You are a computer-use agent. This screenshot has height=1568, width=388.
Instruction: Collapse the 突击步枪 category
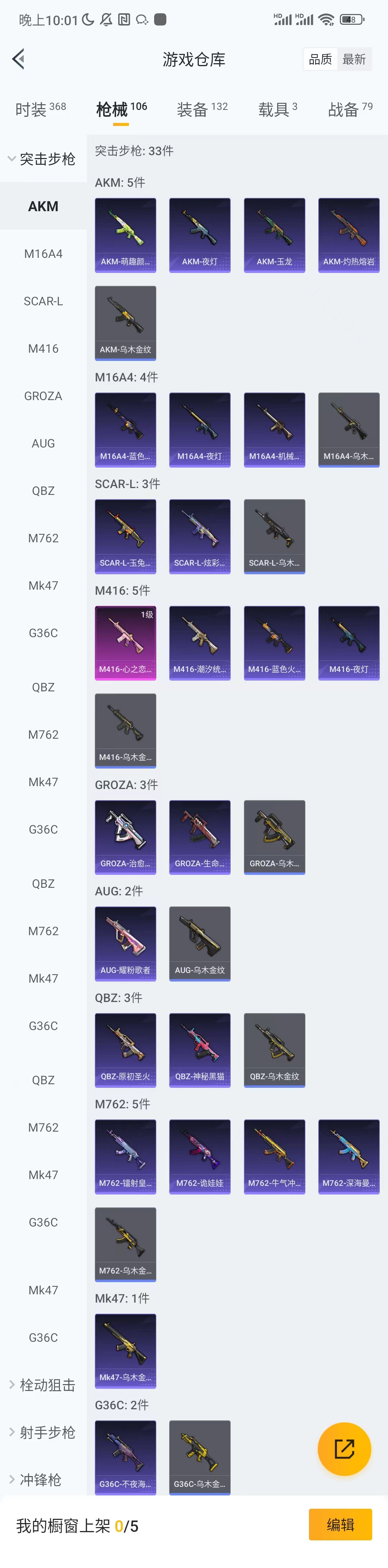tap(43, 159)
